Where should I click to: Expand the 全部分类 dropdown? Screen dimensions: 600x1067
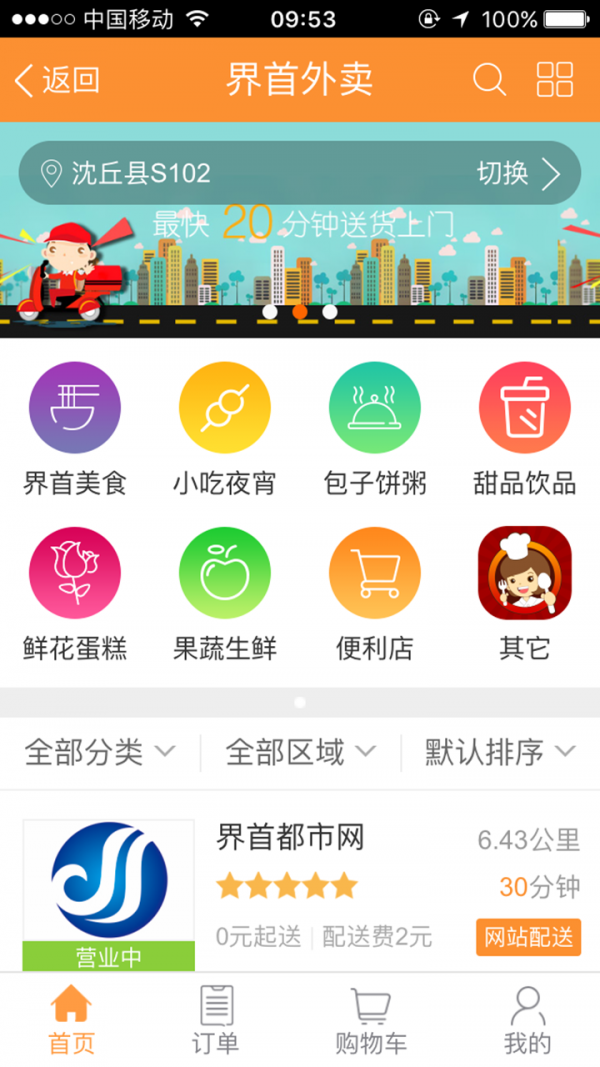[x=100, y=752]
